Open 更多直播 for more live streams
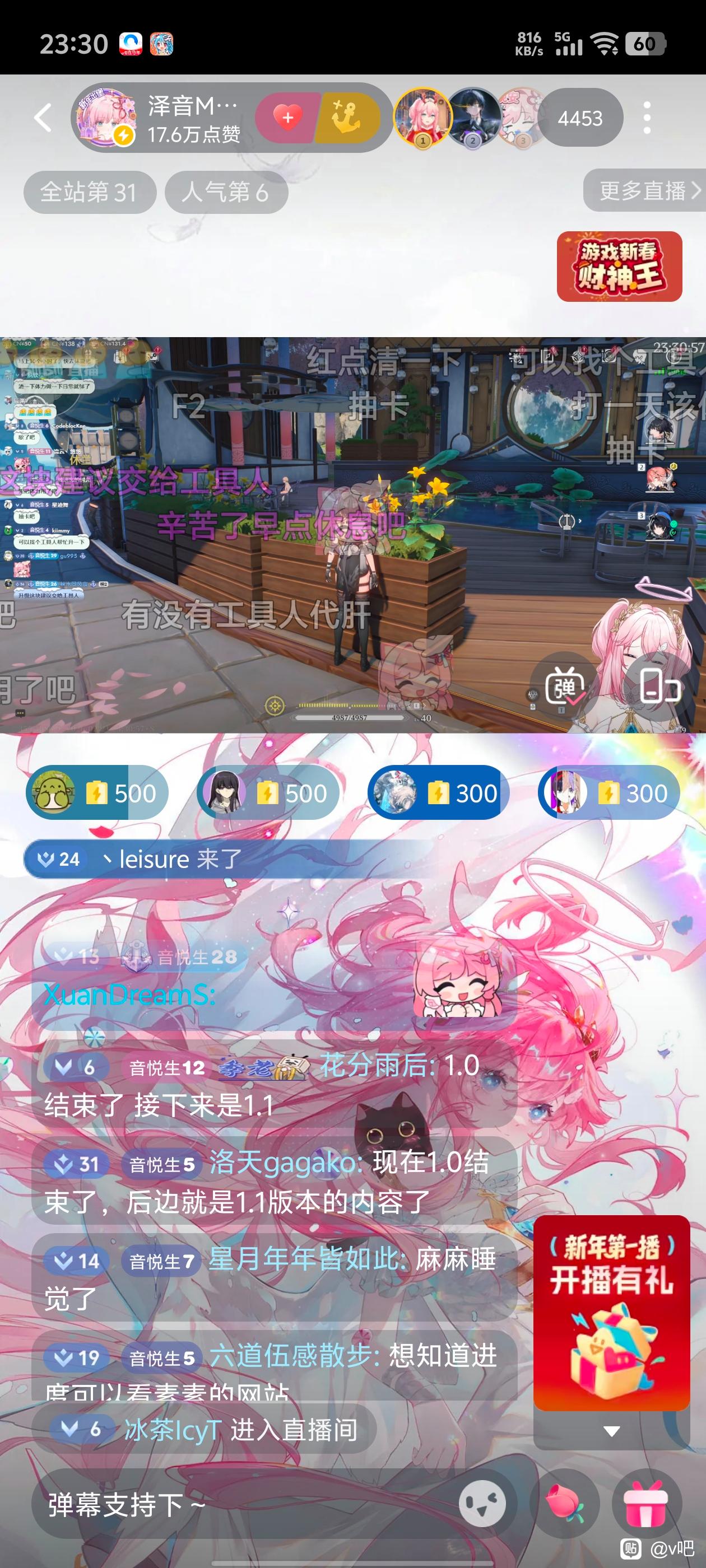This screenshot has height=1568, width=706. click(x=645, y=190)
